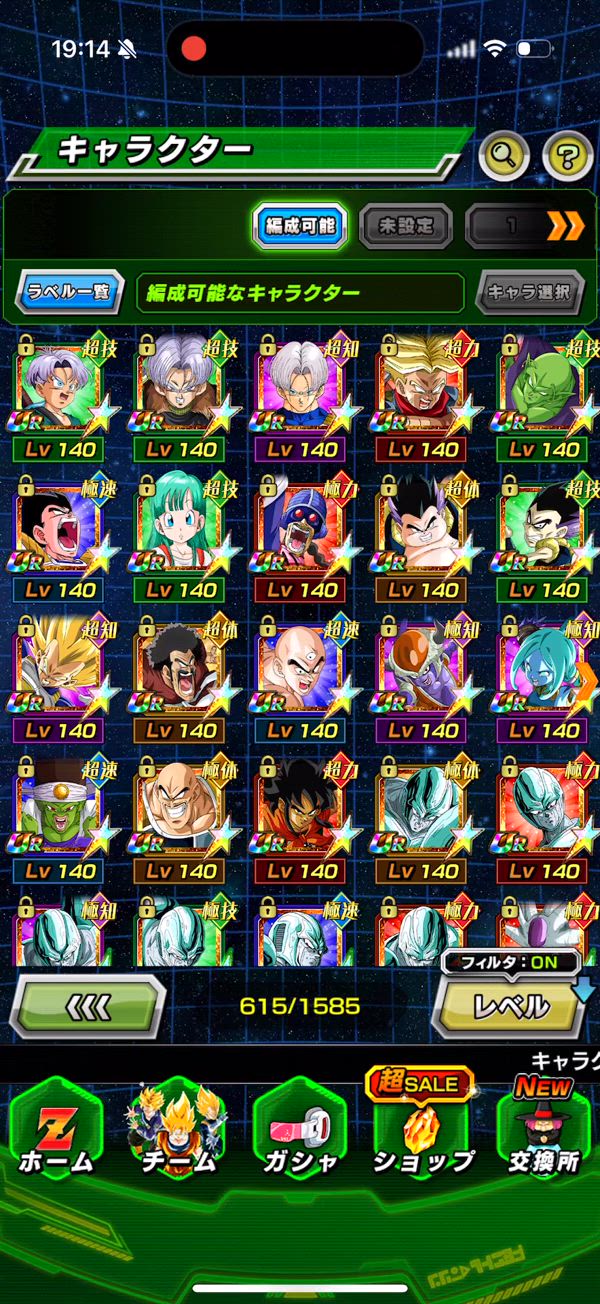
Task: Open the question mark help icon
Action: tap(567, 155)
